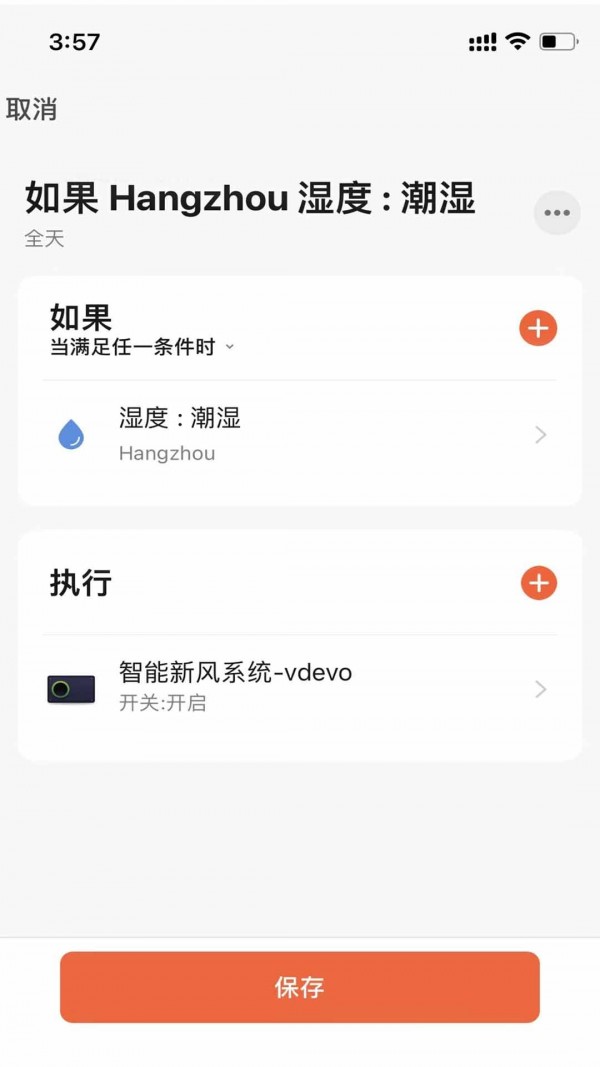Add a new action under 执行
The image size is (600, 1067).
coord(538,583)
